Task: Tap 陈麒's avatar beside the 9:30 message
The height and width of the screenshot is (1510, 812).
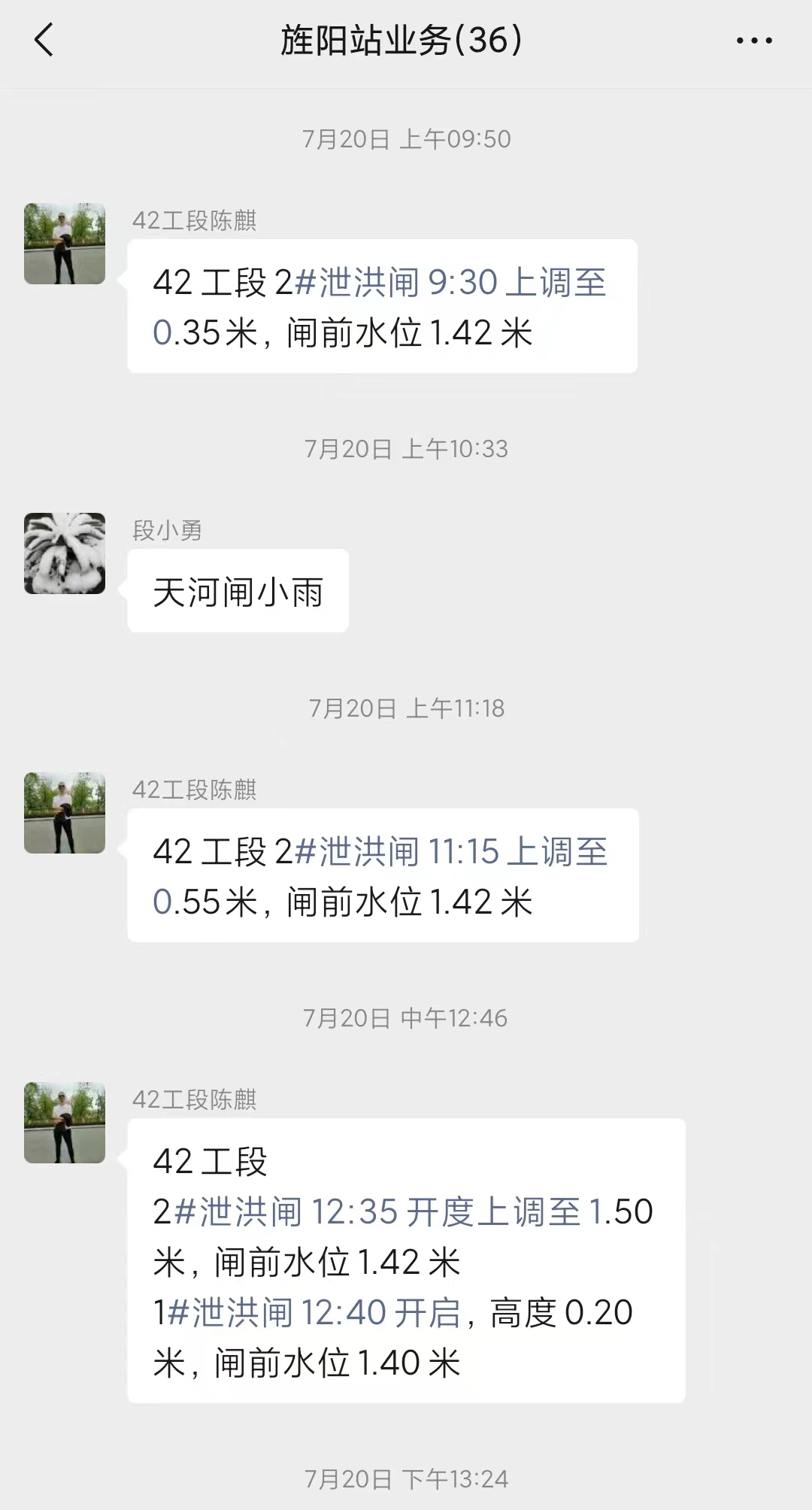Action: 65,244
